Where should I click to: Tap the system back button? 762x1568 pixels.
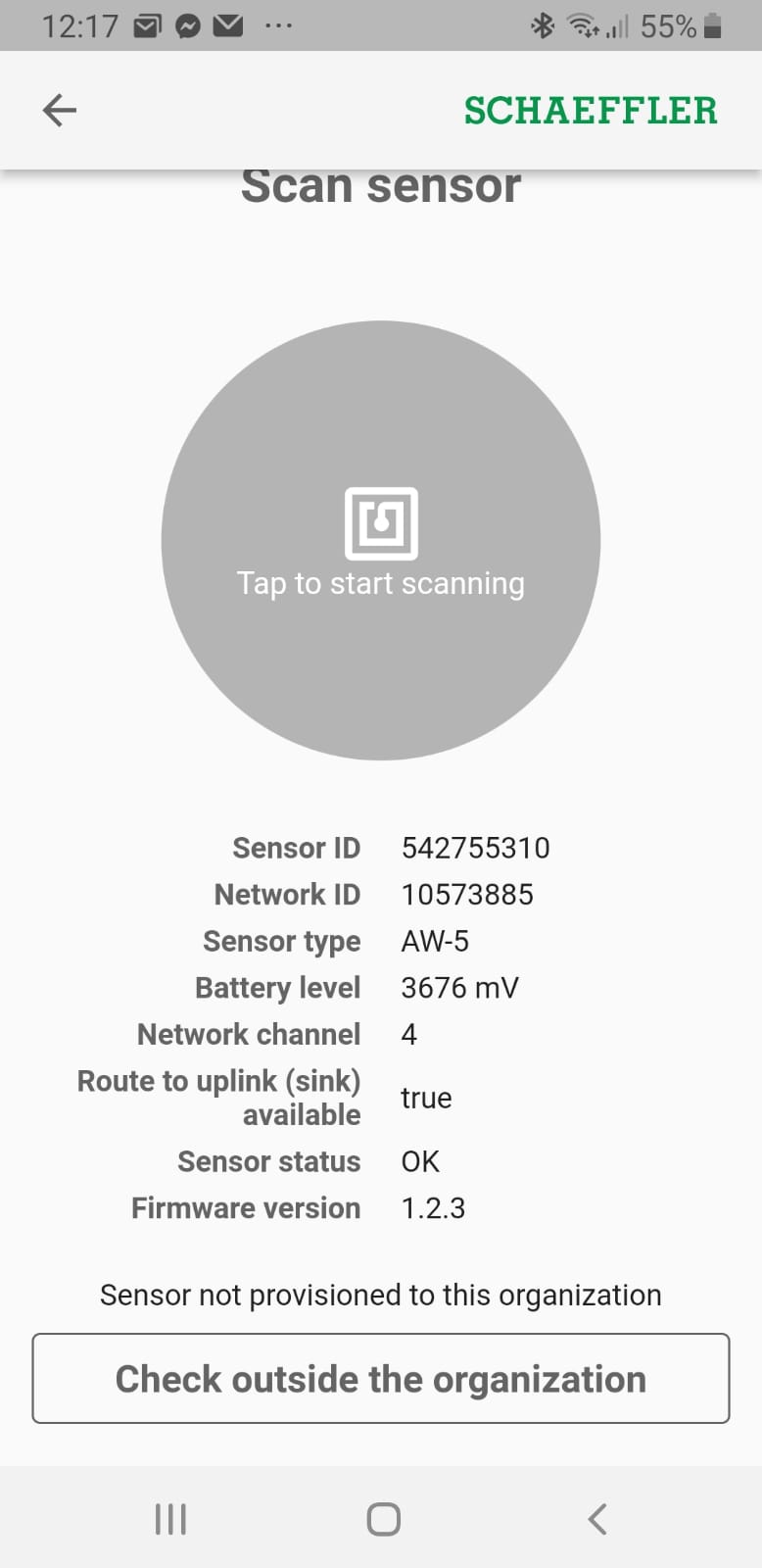(597, 1519)
